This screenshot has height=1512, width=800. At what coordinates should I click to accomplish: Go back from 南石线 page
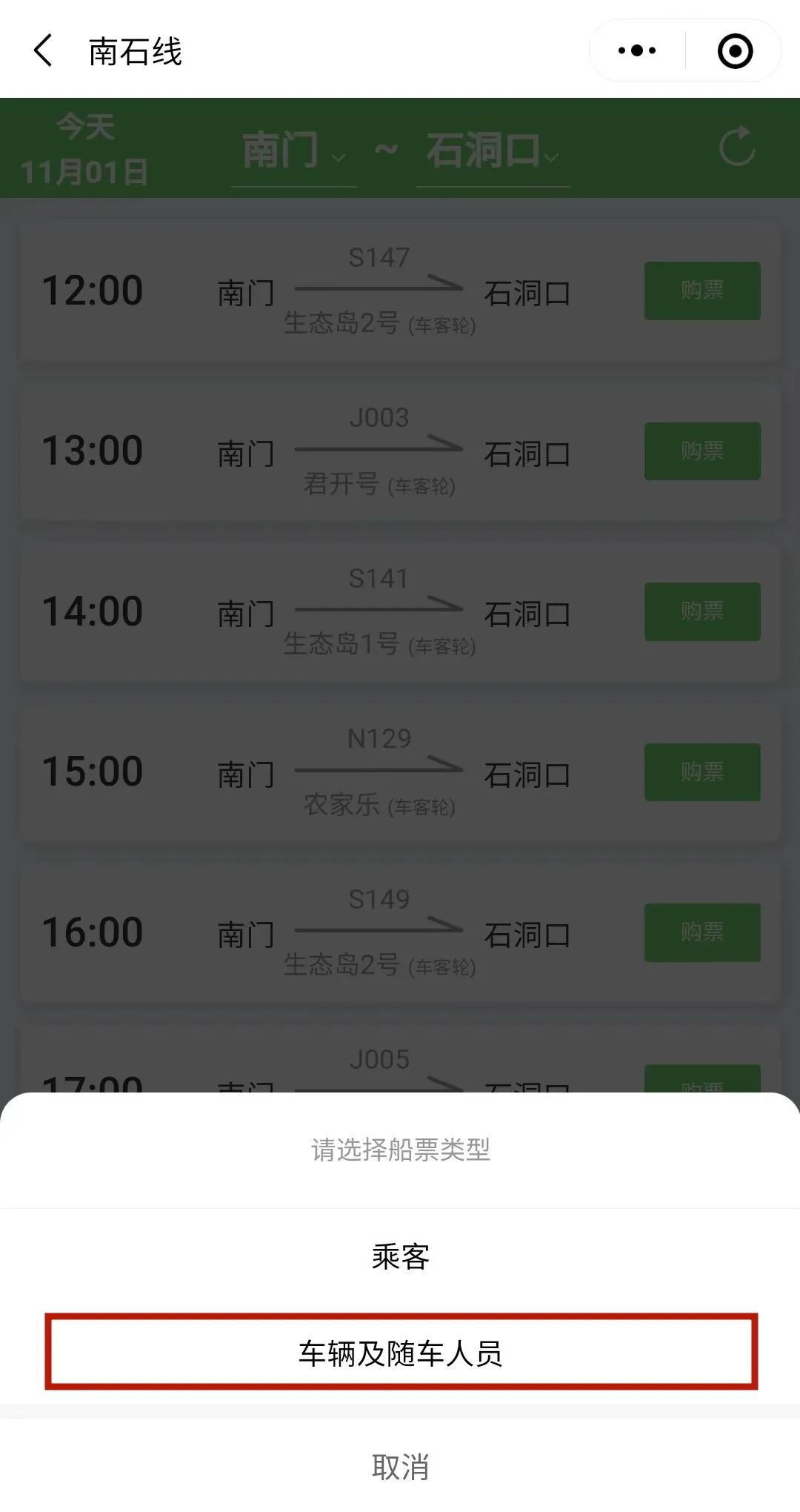(44, 51)
